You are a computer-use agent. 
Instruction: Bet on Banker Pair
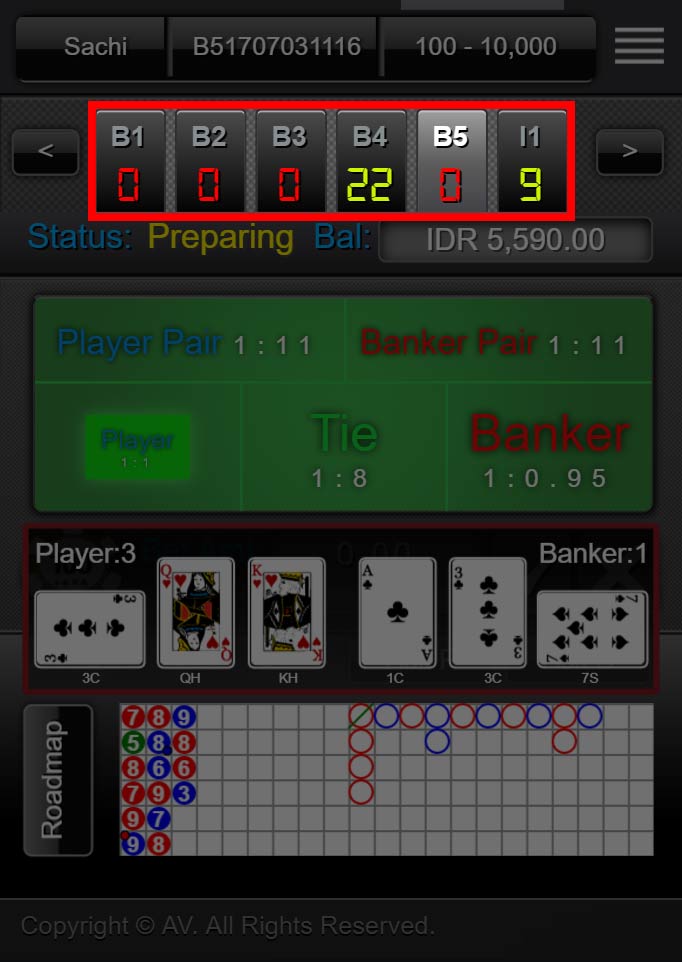[x=497, y=342]
